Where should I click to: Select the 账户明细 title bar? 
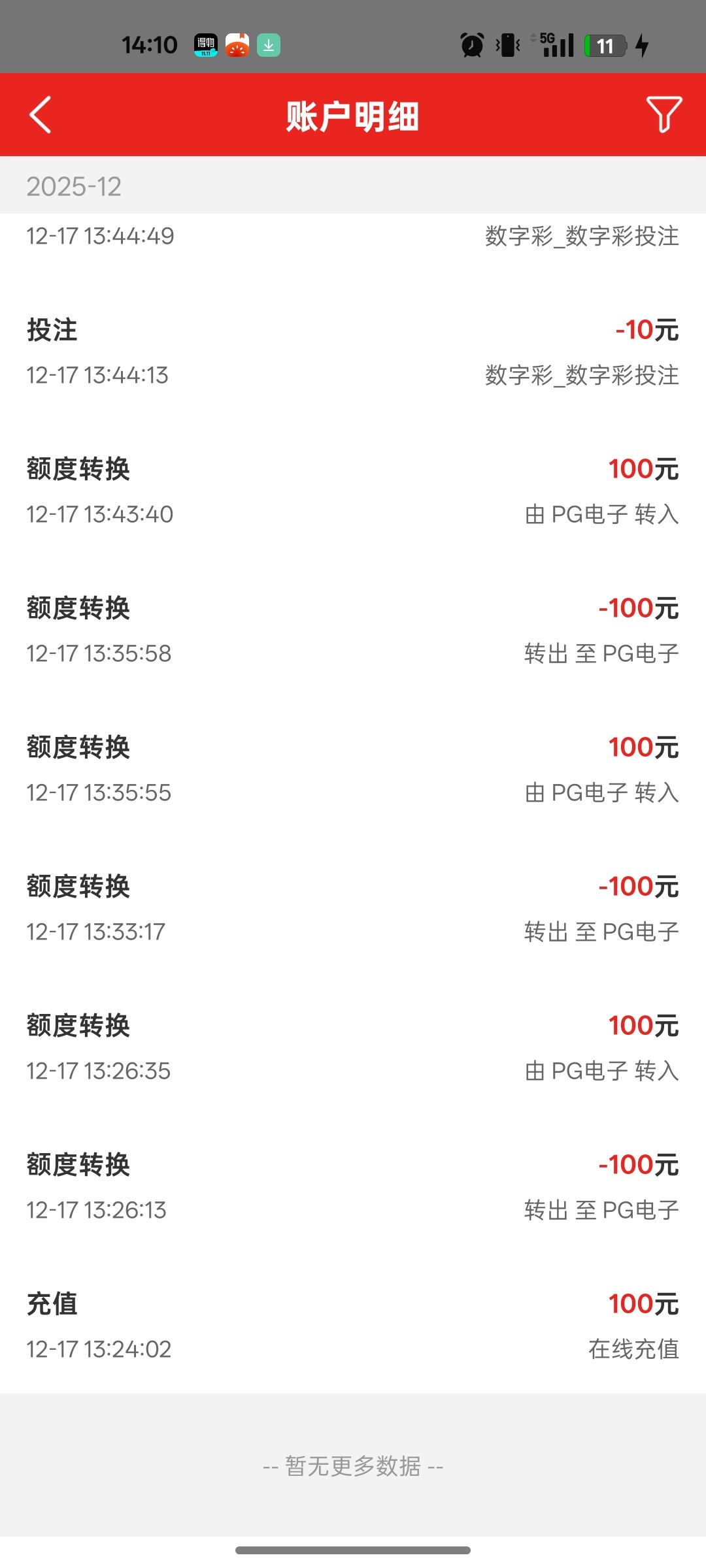pyautogui.click(x=353, y=115)
